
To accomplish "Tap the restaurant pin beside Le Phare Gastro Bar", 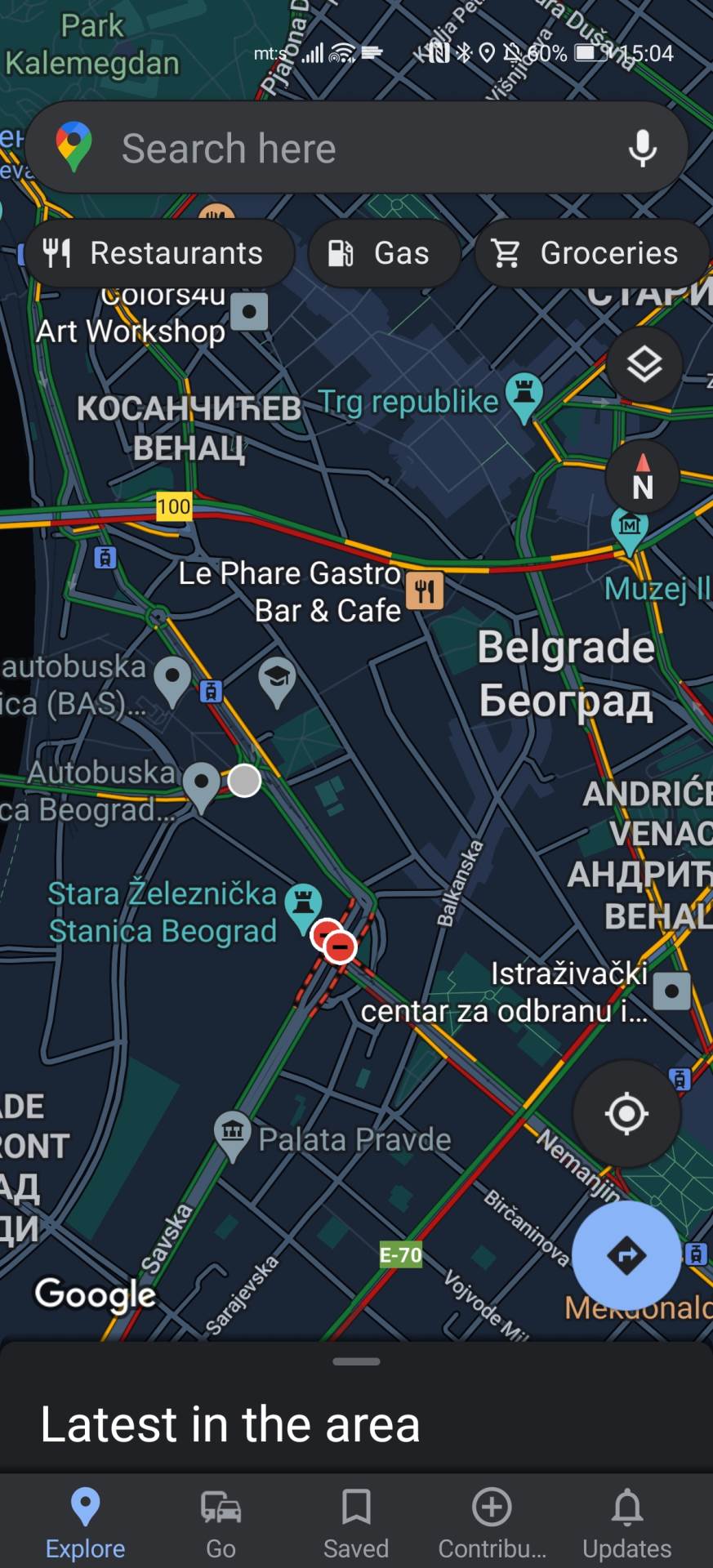I will pos(424,588).
